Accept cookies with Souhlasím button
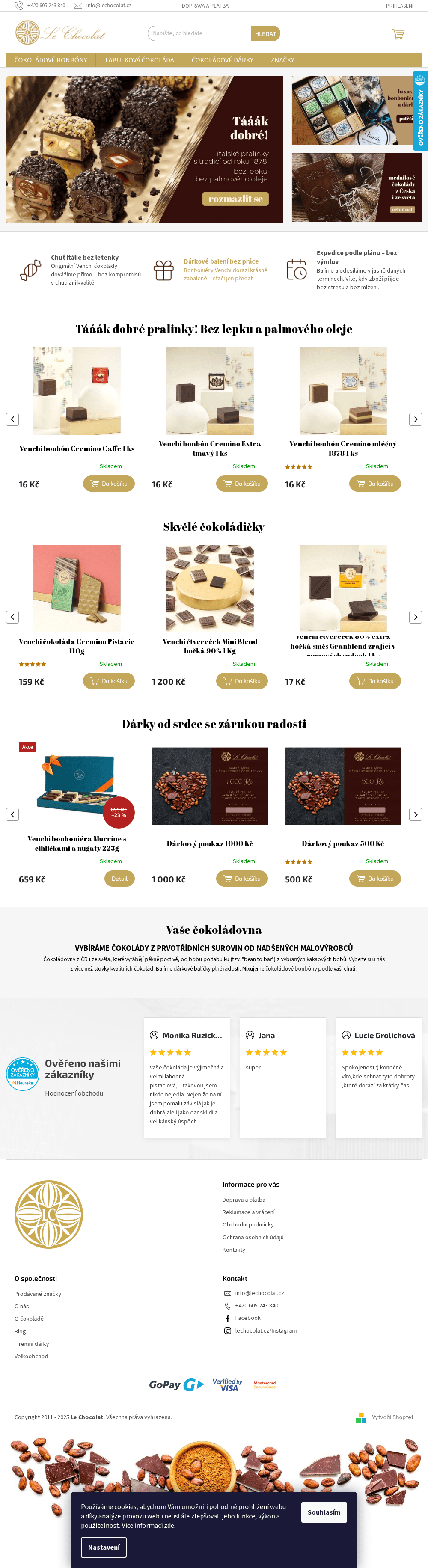Screen dimensions: 428x1568 coord(323,1512)
